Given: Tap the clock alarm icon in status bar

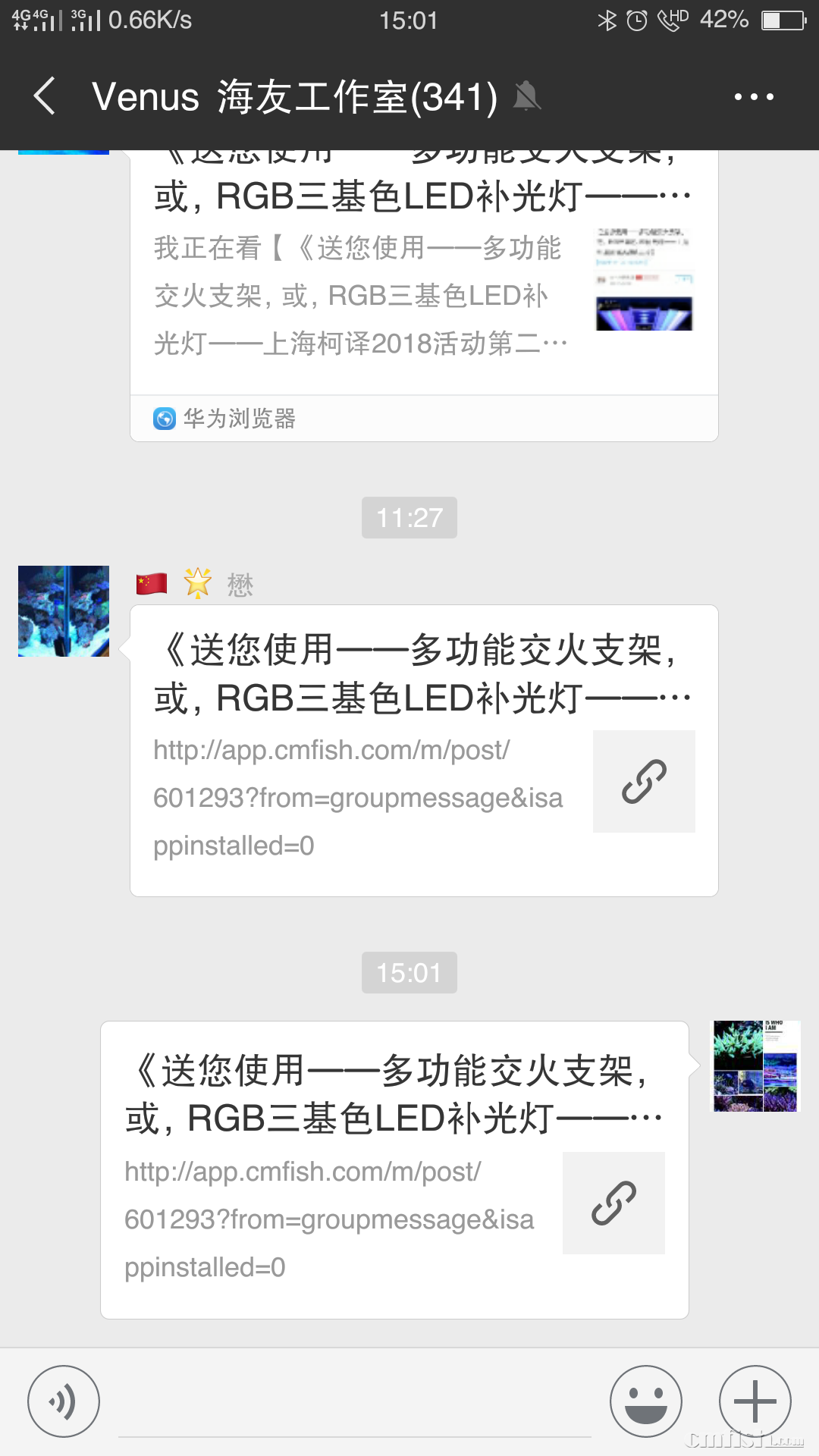Looking at the screenshot, I should pos(635,20).
